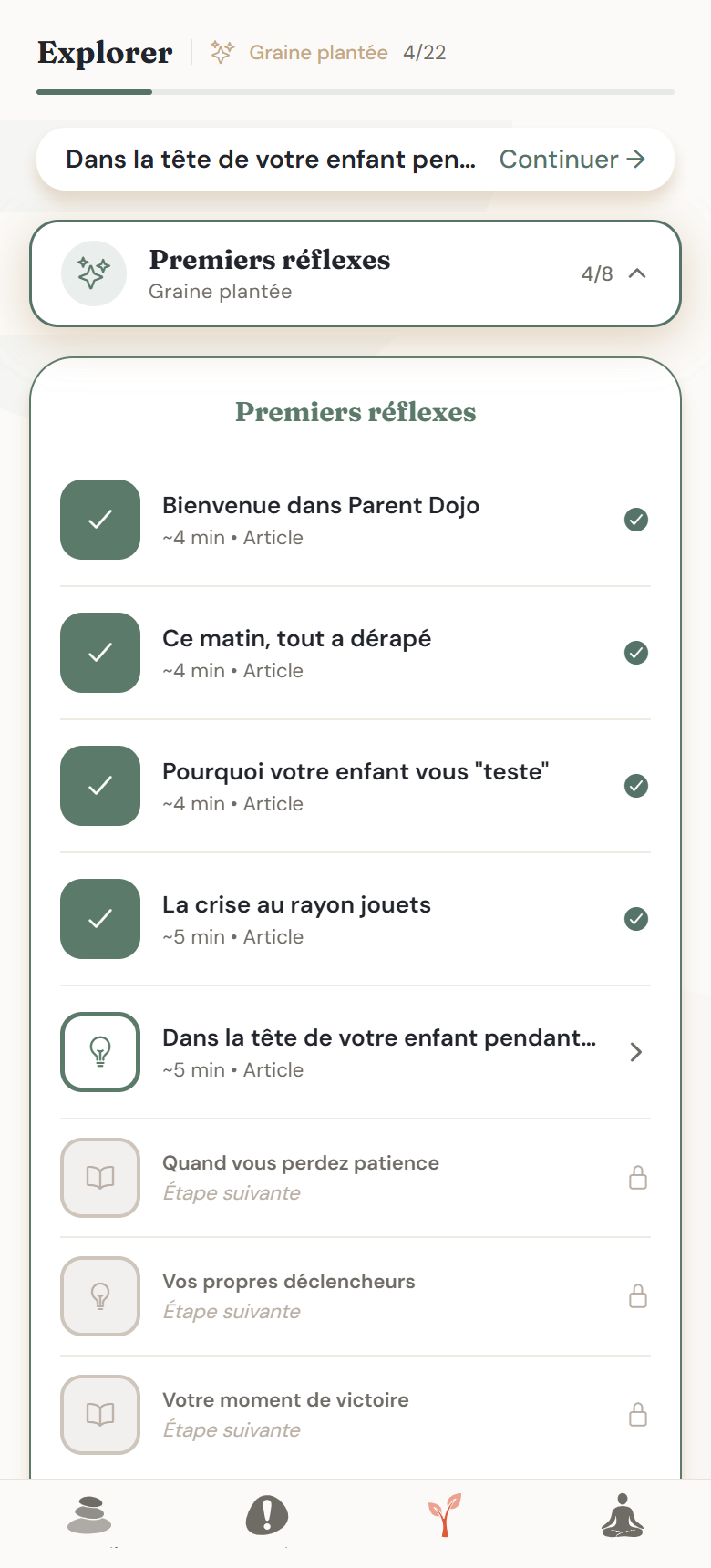Toggle the completion check on Ce matin, tout a dérapé
711x1568 pixels.
tap(99, 653)
